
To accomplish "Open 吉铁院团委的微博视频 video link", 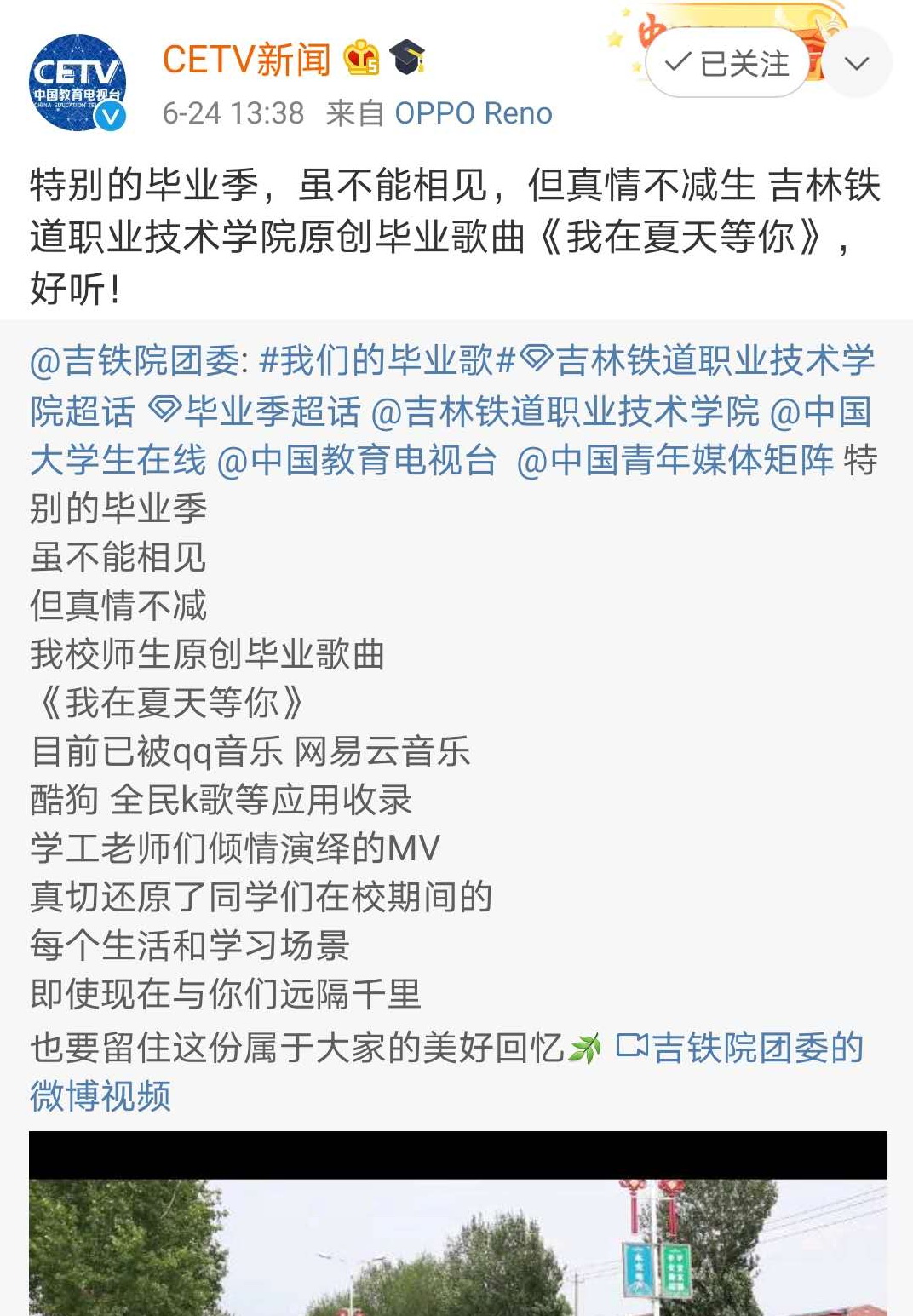I will [738, 1049].
